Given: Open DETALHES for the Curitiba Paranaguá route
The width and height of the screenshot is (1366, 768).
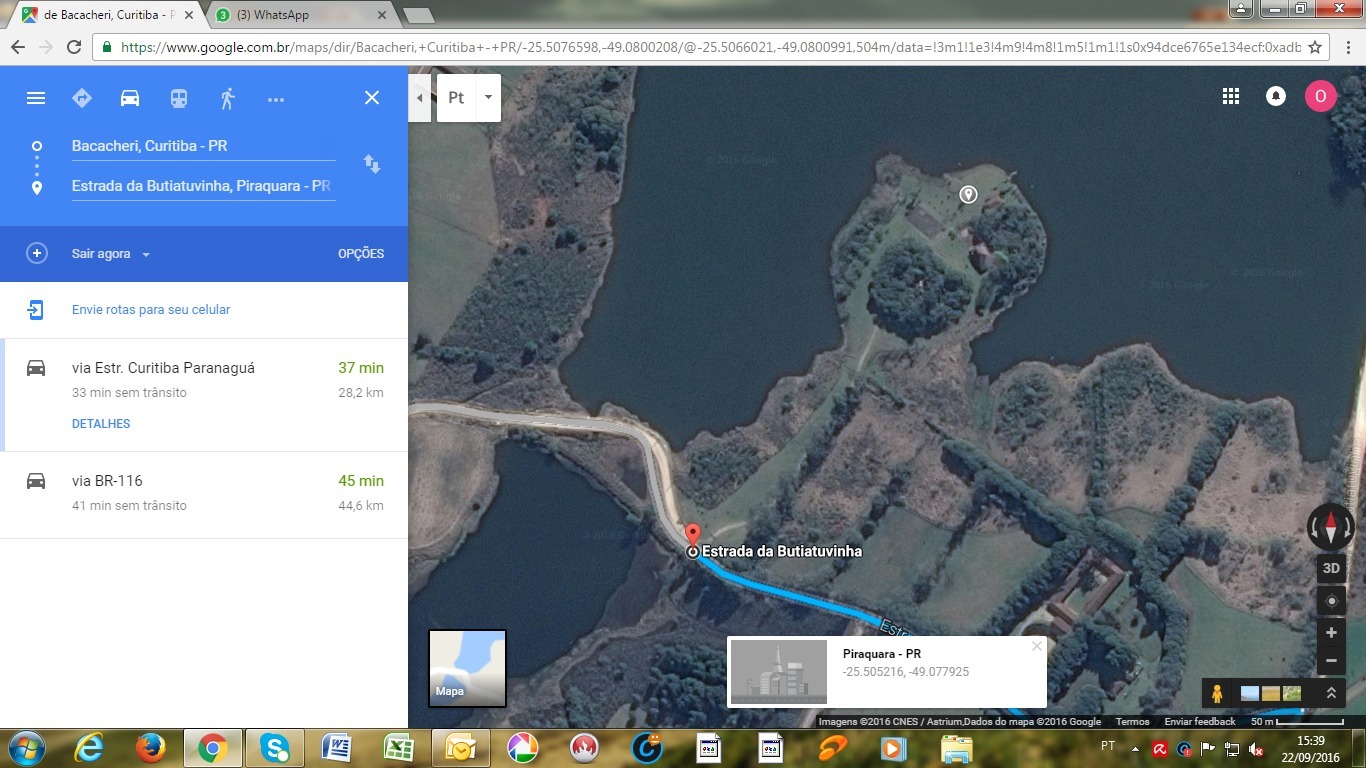Looking at the screenshot, I should tap(101, 424).
